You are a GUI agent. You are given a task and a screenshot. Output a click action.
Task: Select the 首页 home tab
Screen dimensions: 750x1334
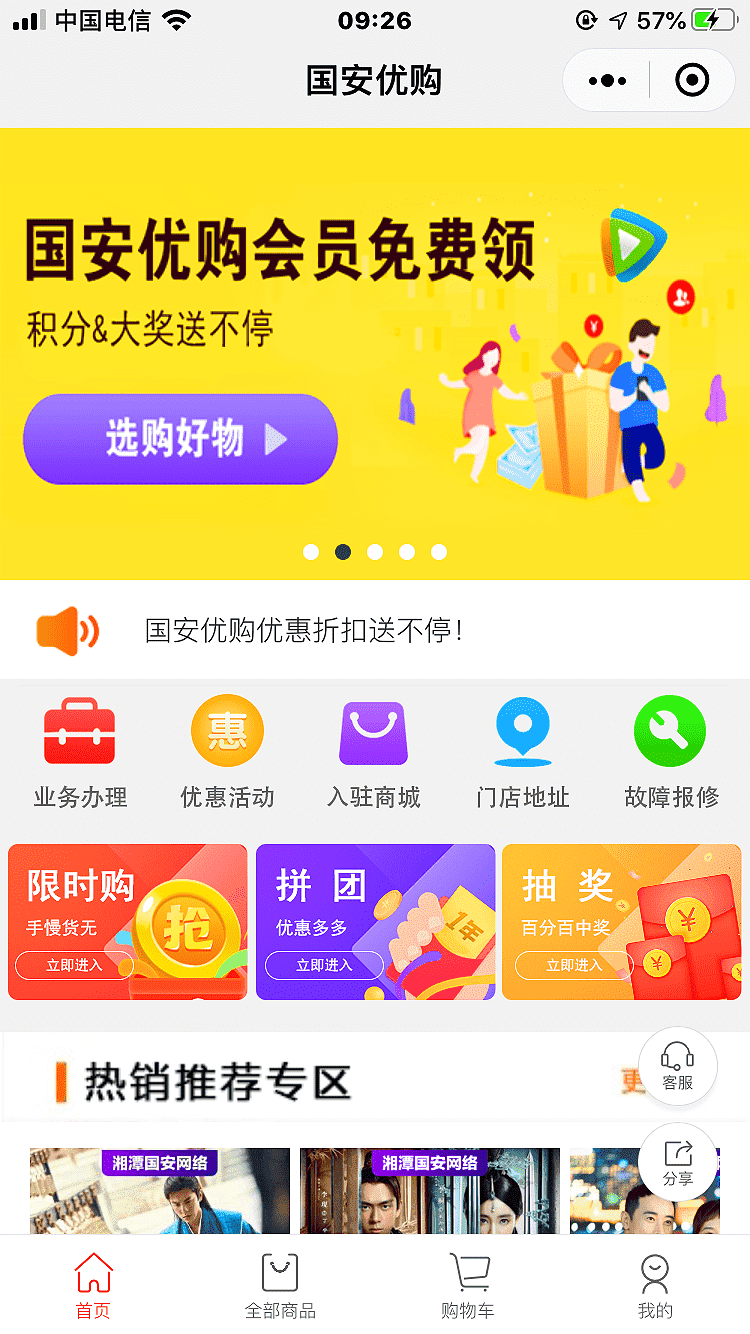[x=93, y=1287]
